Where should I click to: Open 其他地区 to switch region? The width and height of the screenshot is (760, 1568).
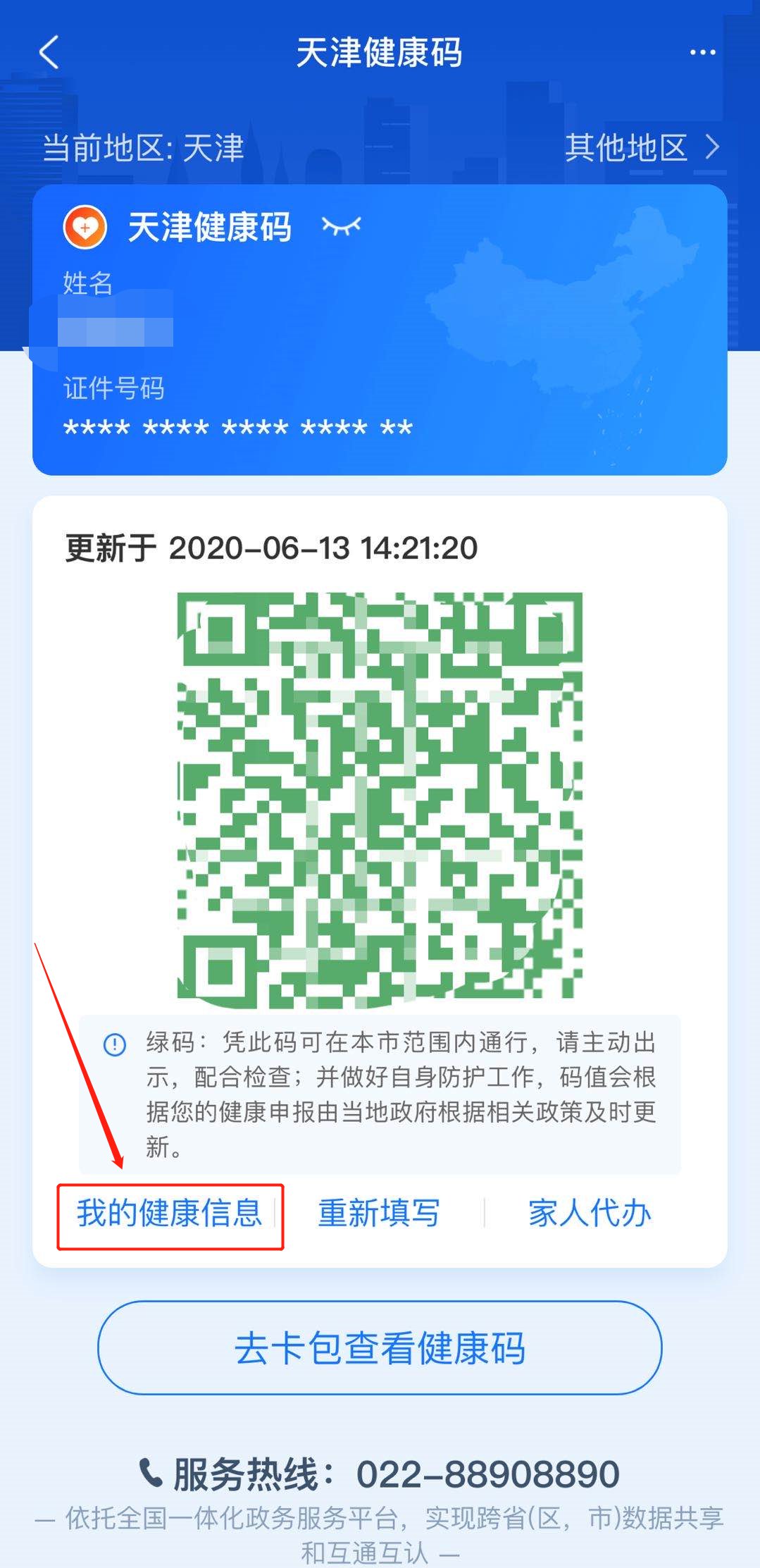(x=642, y=148)
